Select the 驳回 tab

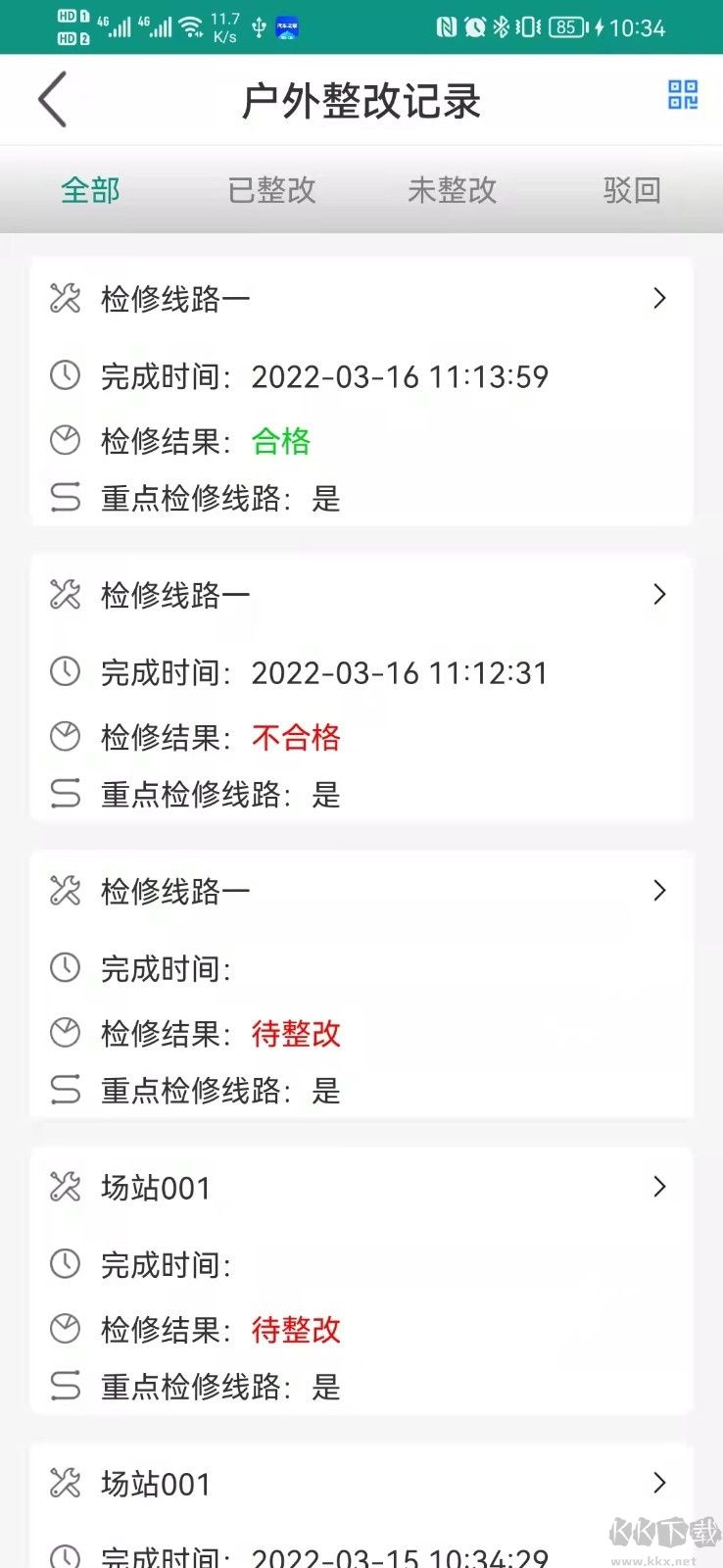[x=632, y=190]
